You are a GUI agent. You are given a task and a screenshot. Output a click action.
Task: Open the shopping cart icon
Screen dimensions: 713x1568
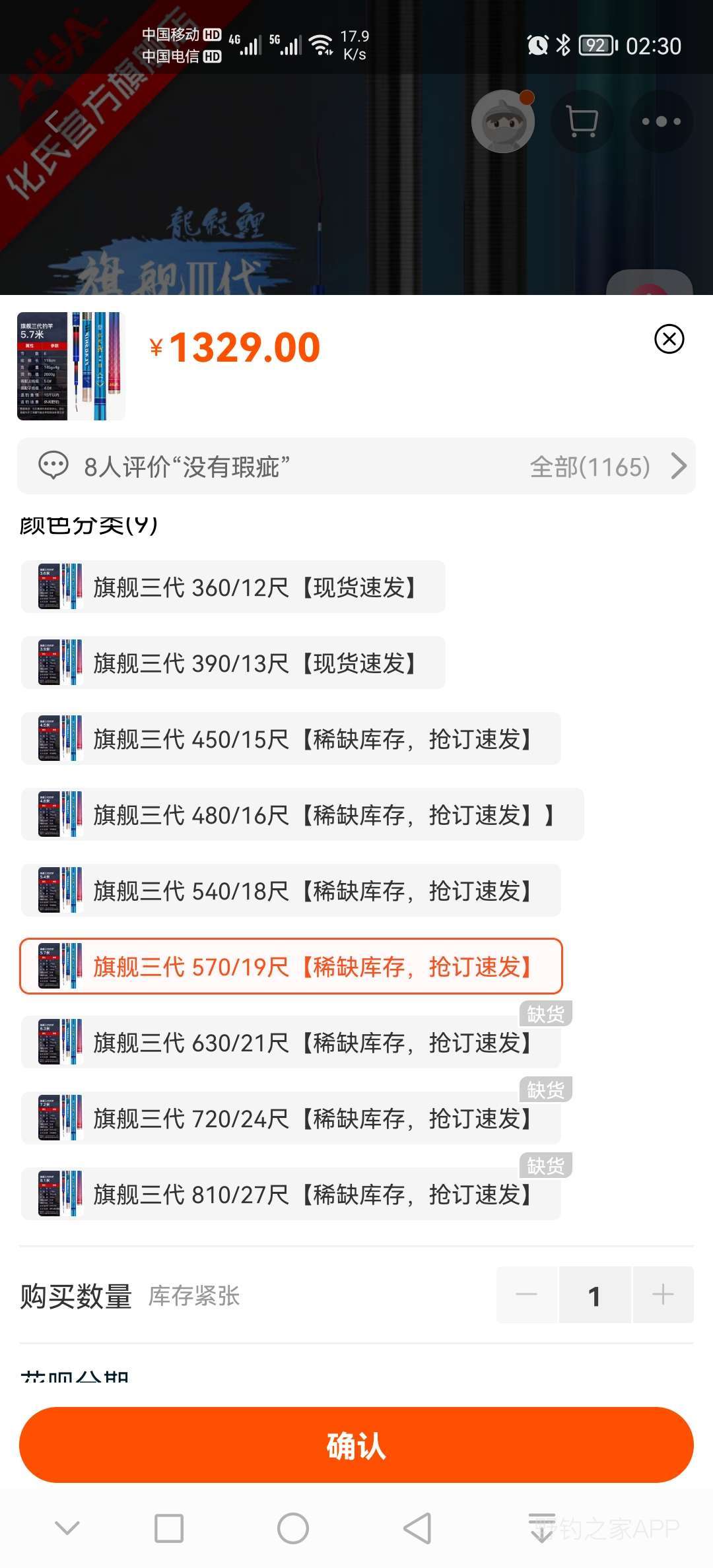coord(582,121)
